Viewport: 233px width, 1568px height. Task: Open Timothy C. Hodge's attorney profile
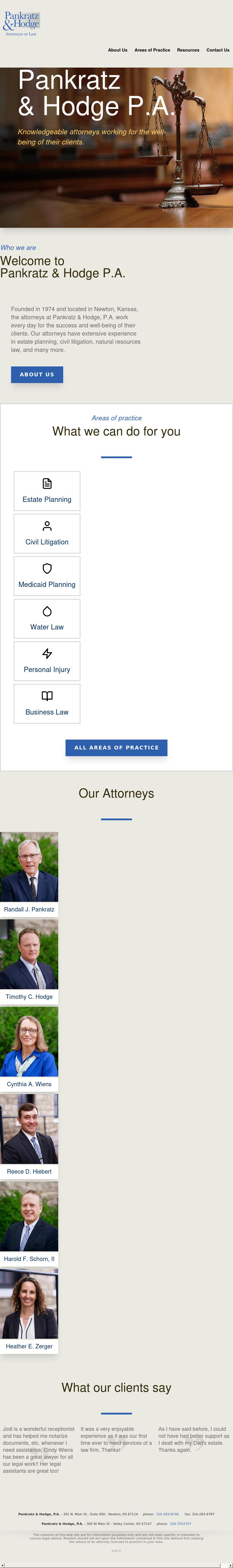(29, 961)
